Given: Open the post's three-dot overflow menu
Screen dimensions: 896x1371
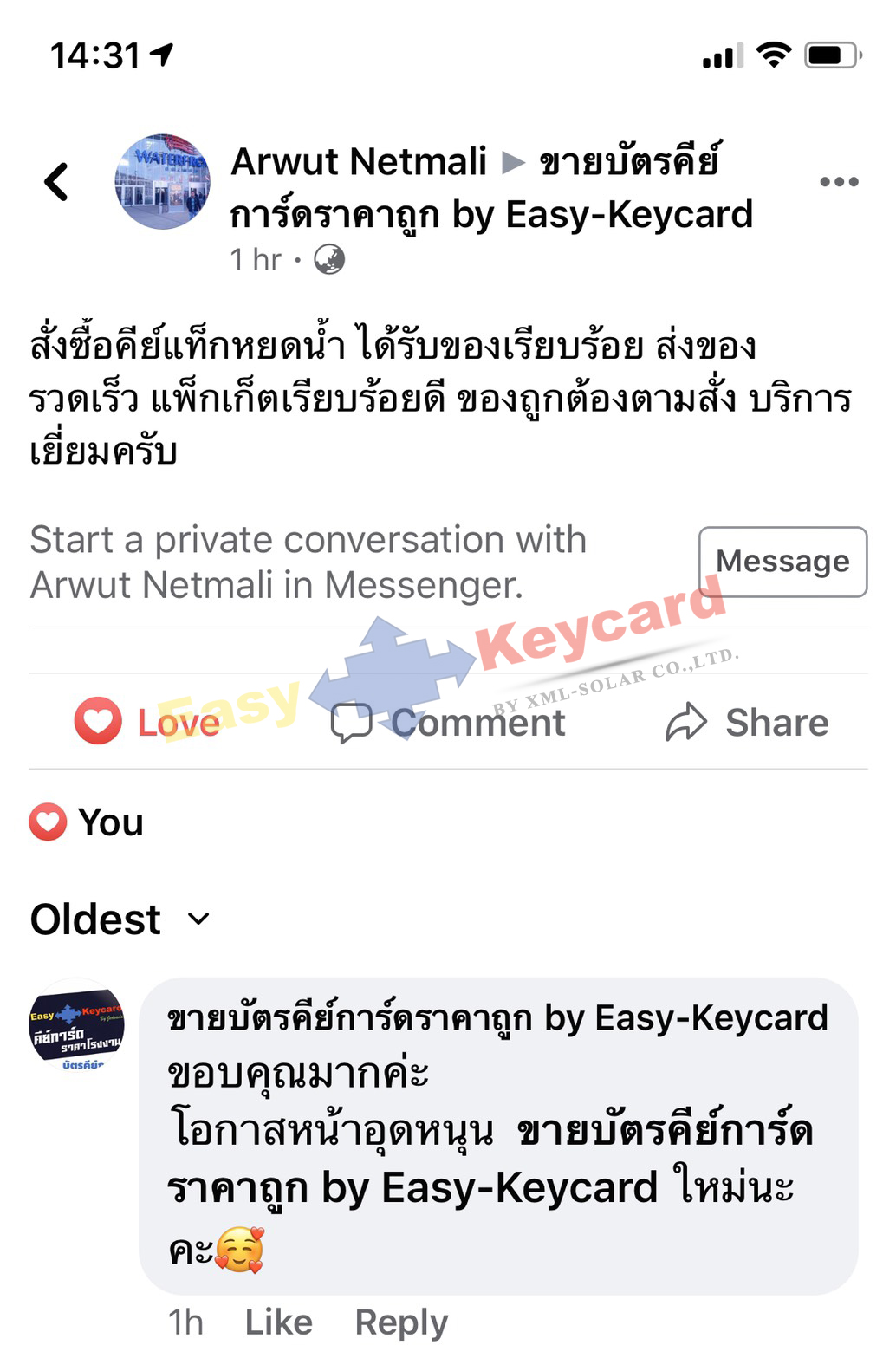Looking at the screenshot, I should (x=838, y=182).
